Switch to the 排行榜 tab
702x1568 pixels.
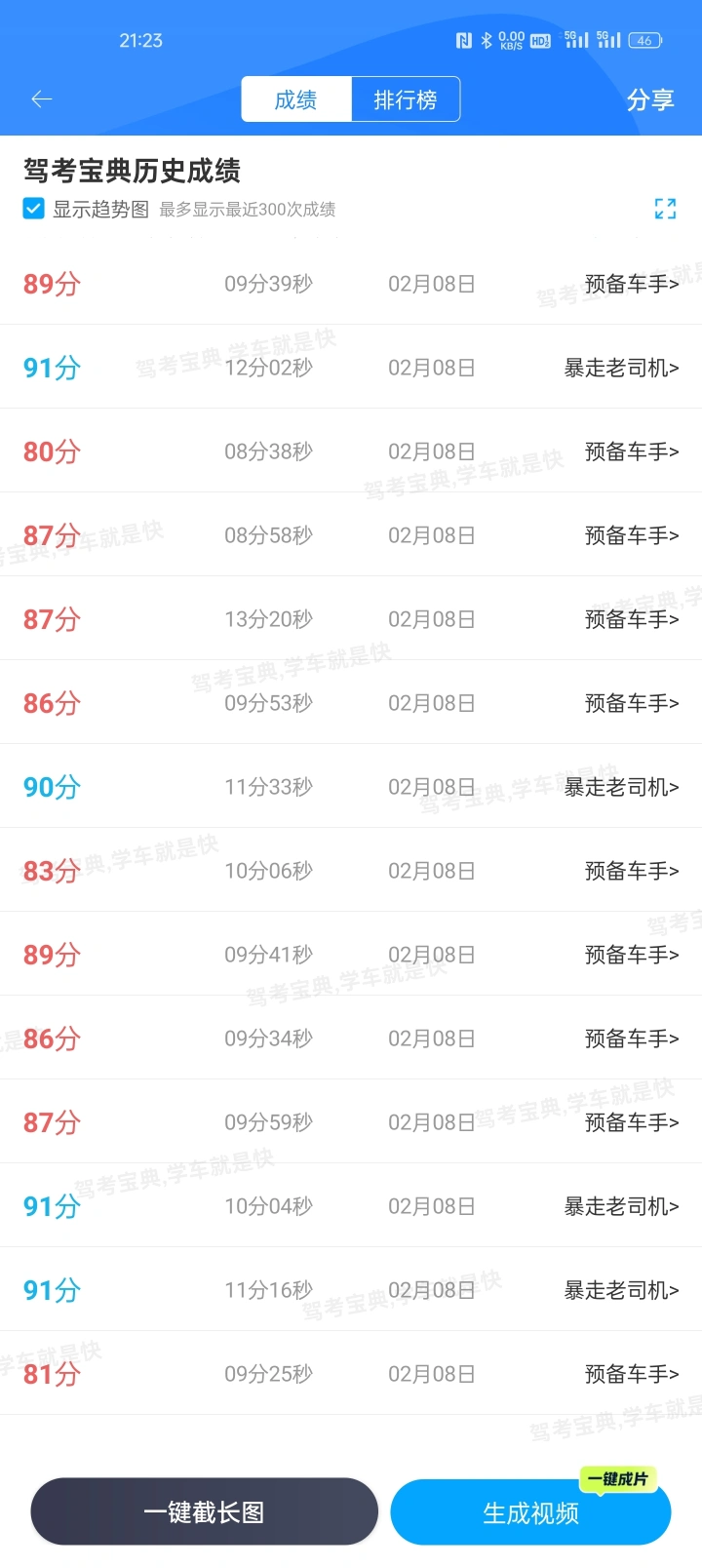[x=406, y=99]
